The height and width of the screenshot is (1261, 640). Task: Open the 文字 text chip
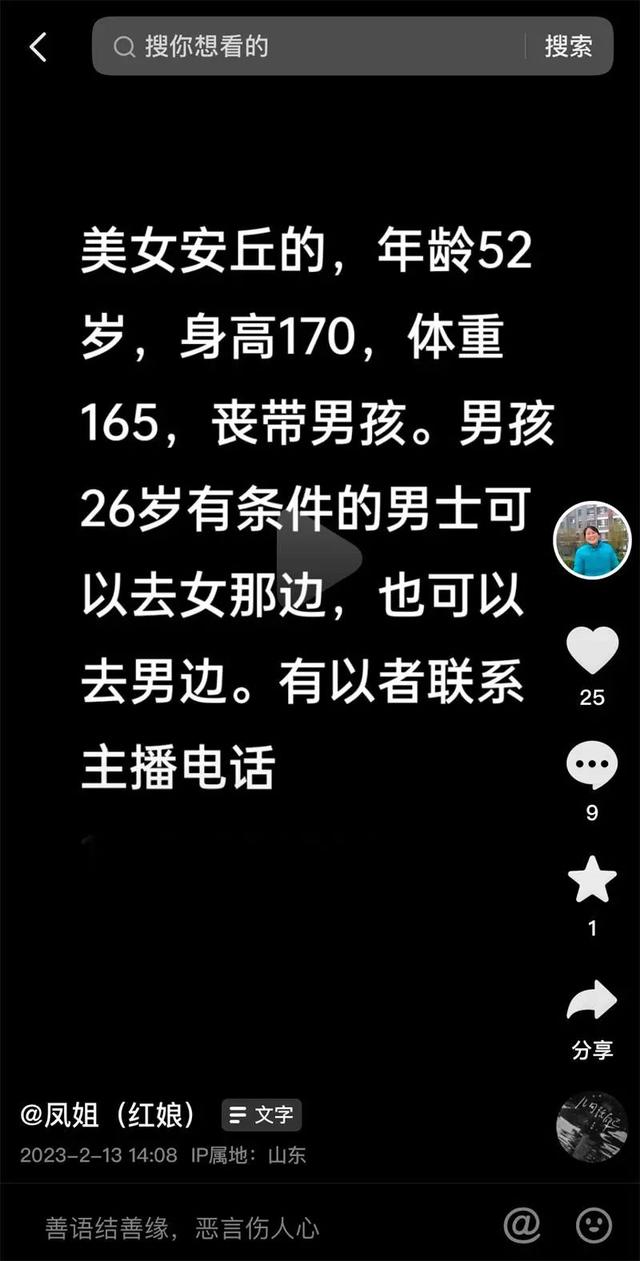(261, 1115)
